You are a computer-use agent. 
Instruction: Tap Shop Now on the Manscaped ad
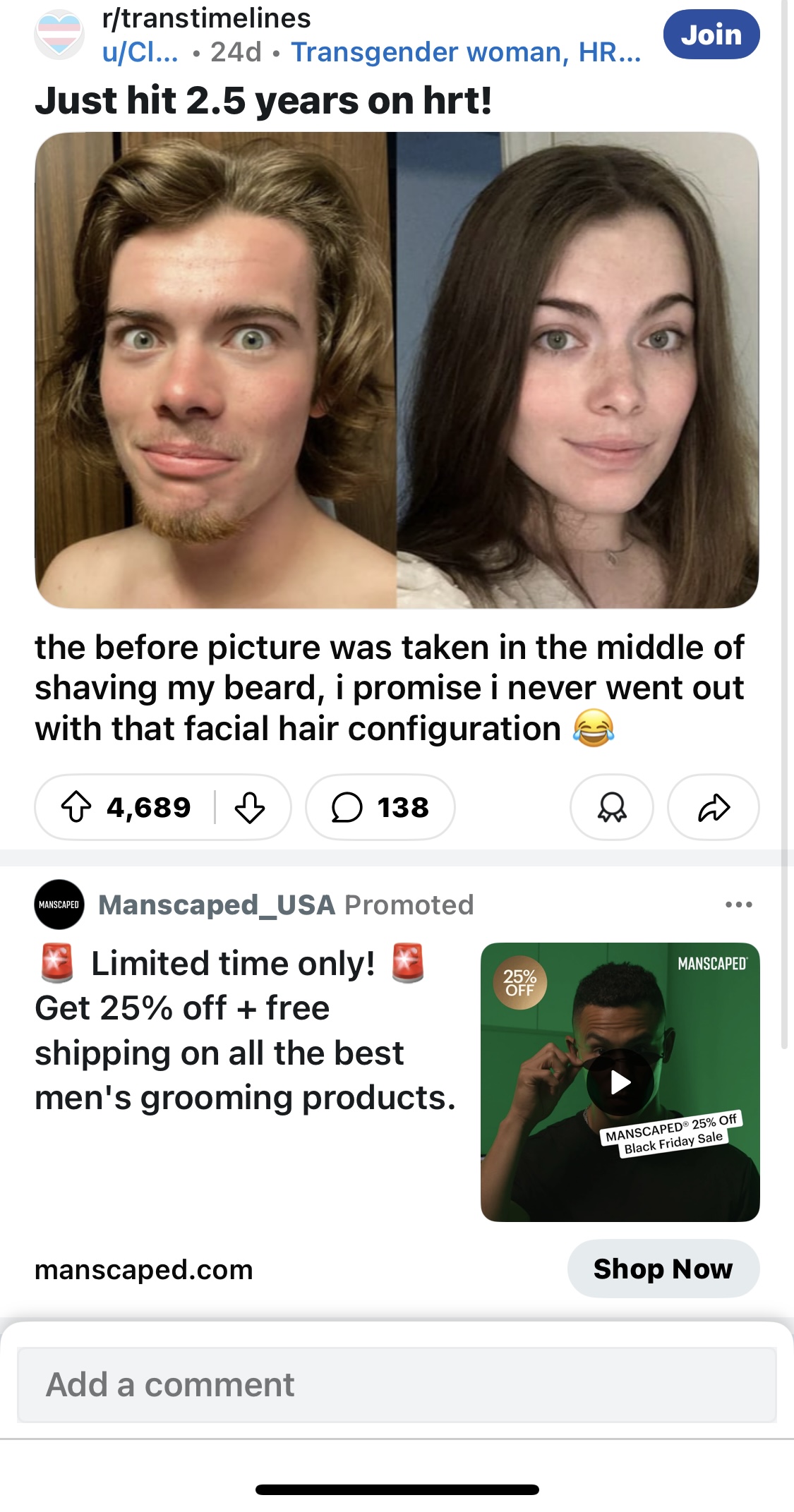point(663,1269)
